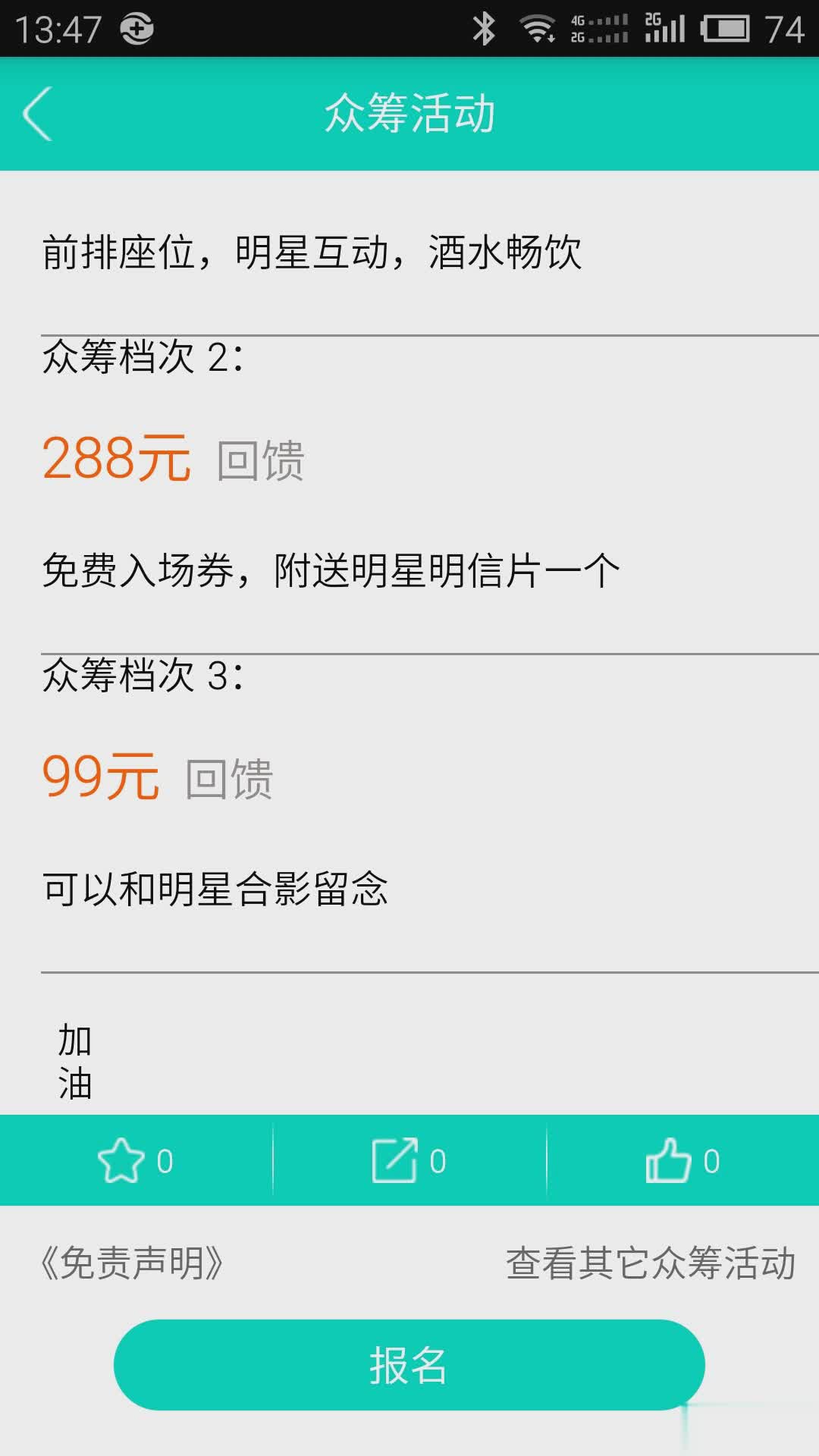Viewport: 819px width, 1456px height.
Task: Go back from the 众筹活动 page
Action: pos(38,114)
